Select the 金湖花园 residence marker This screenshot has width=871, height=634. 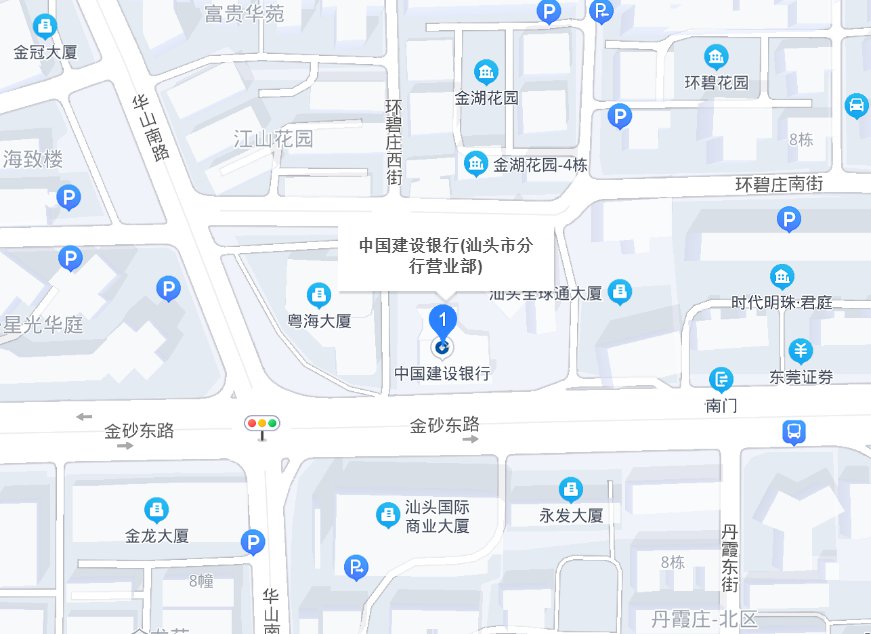tap(486, 71)
